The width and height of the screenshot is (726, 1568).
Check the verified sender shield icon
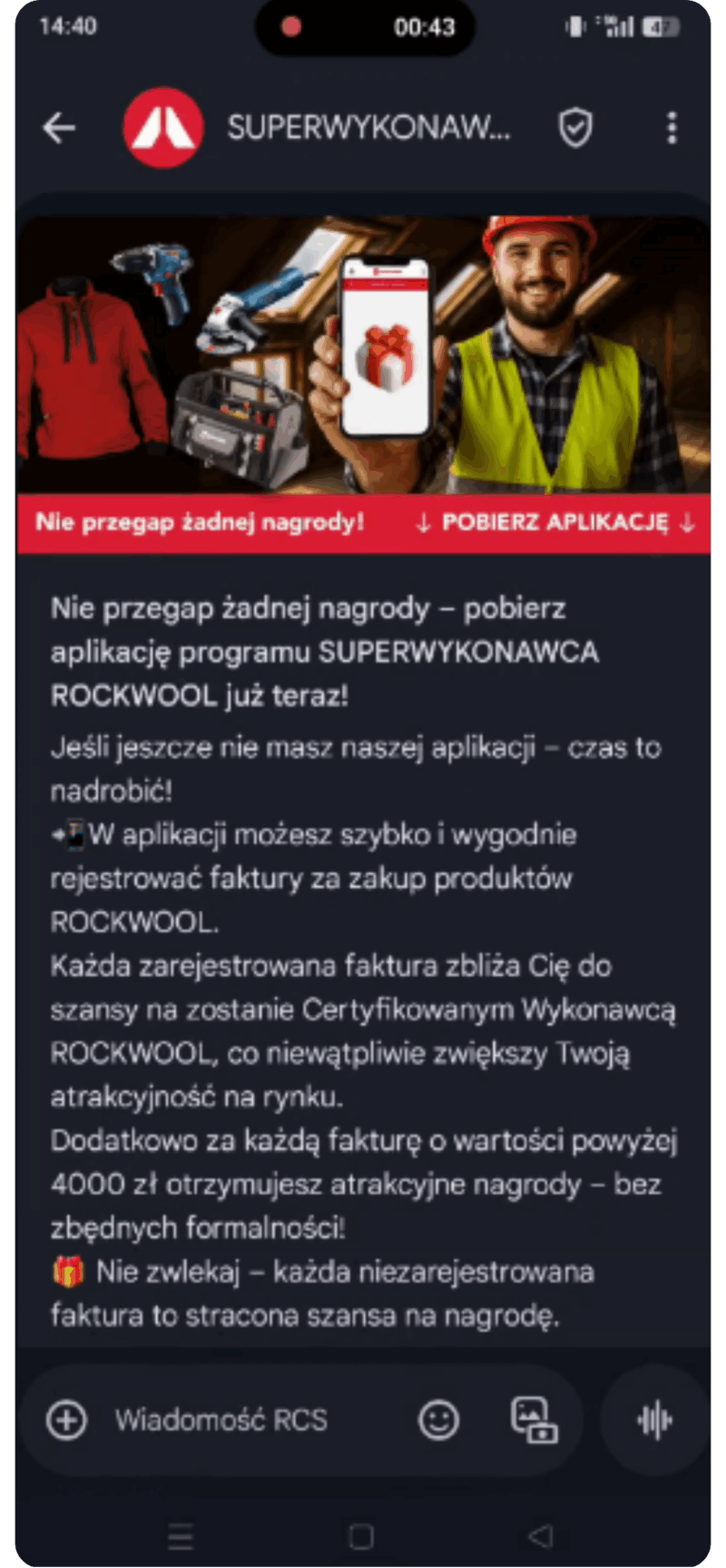(574, 129)
